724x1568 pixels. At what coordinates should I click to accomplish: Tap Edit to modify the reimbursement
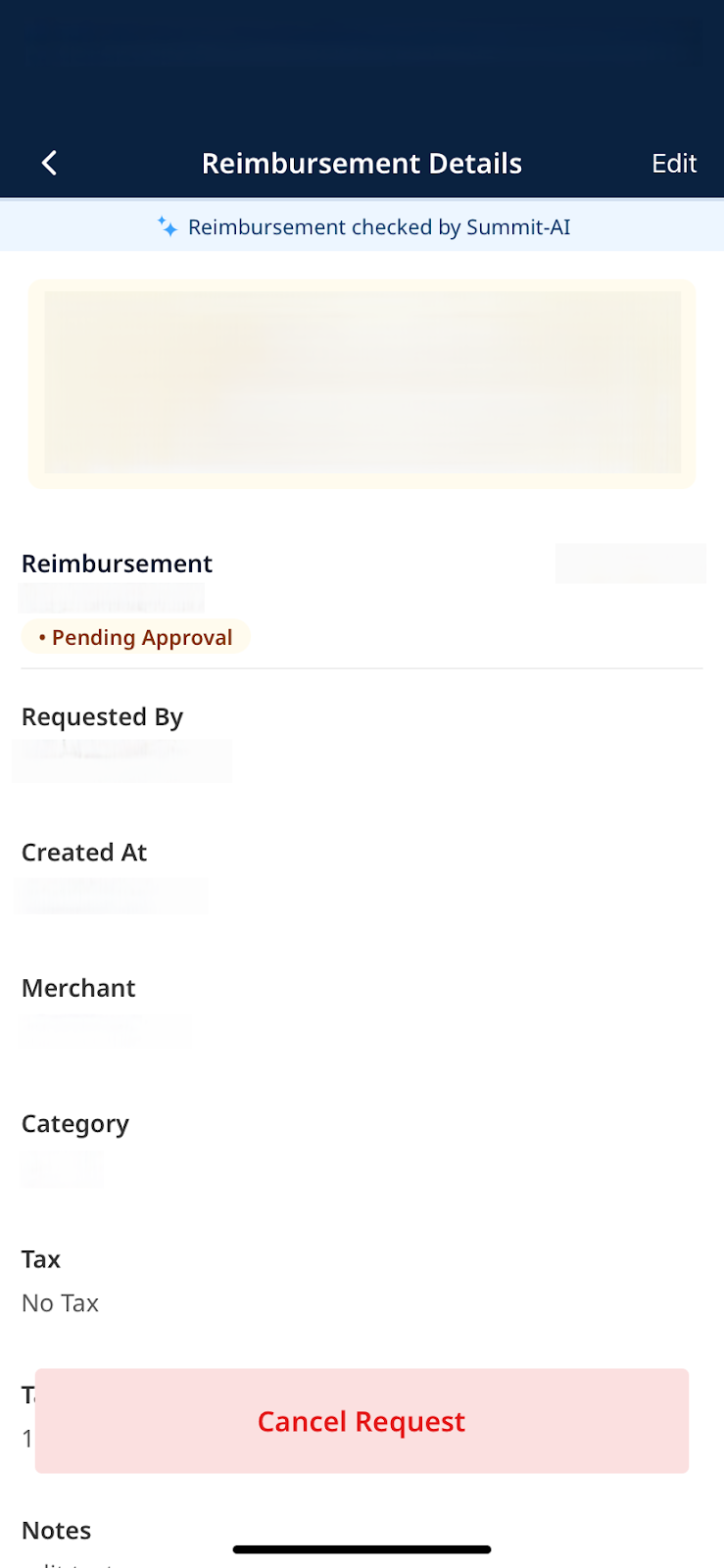(674, 164)
